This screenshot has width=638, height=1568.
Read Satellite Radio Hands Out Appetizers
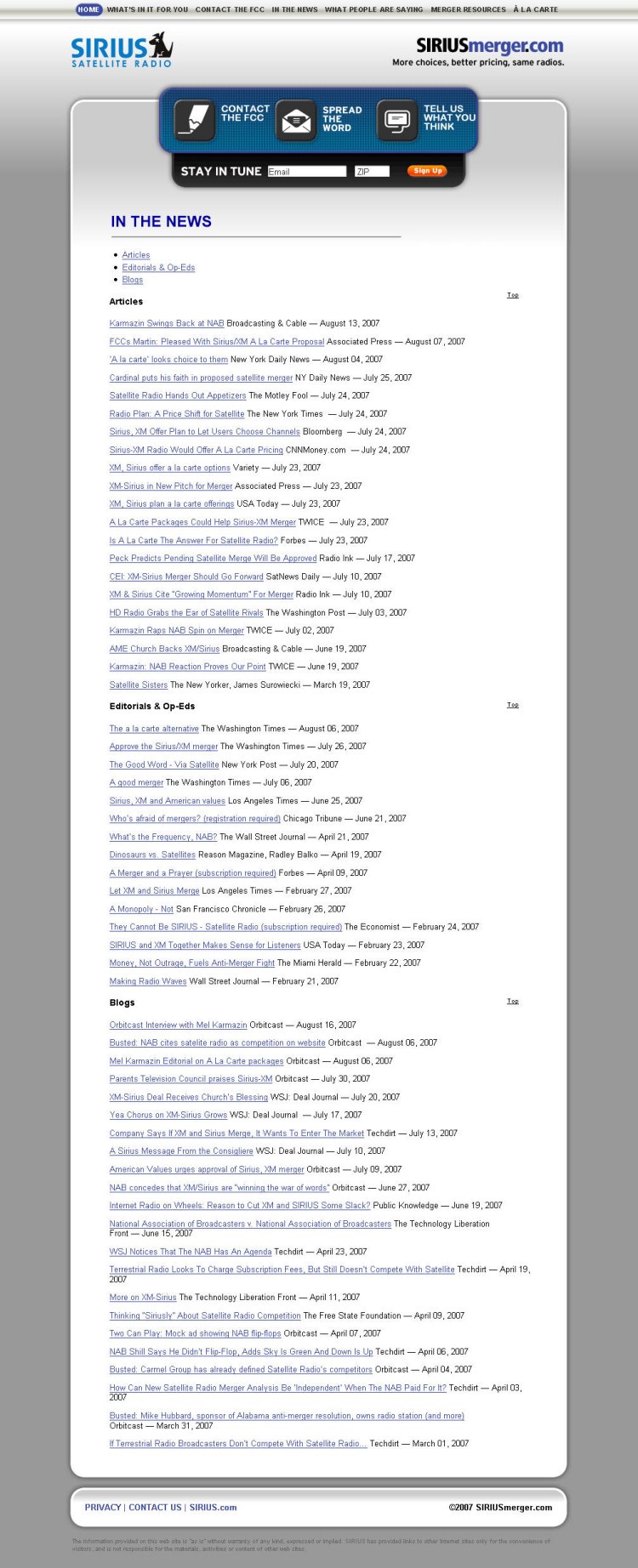pyautogui.click(x=178, y=395)
